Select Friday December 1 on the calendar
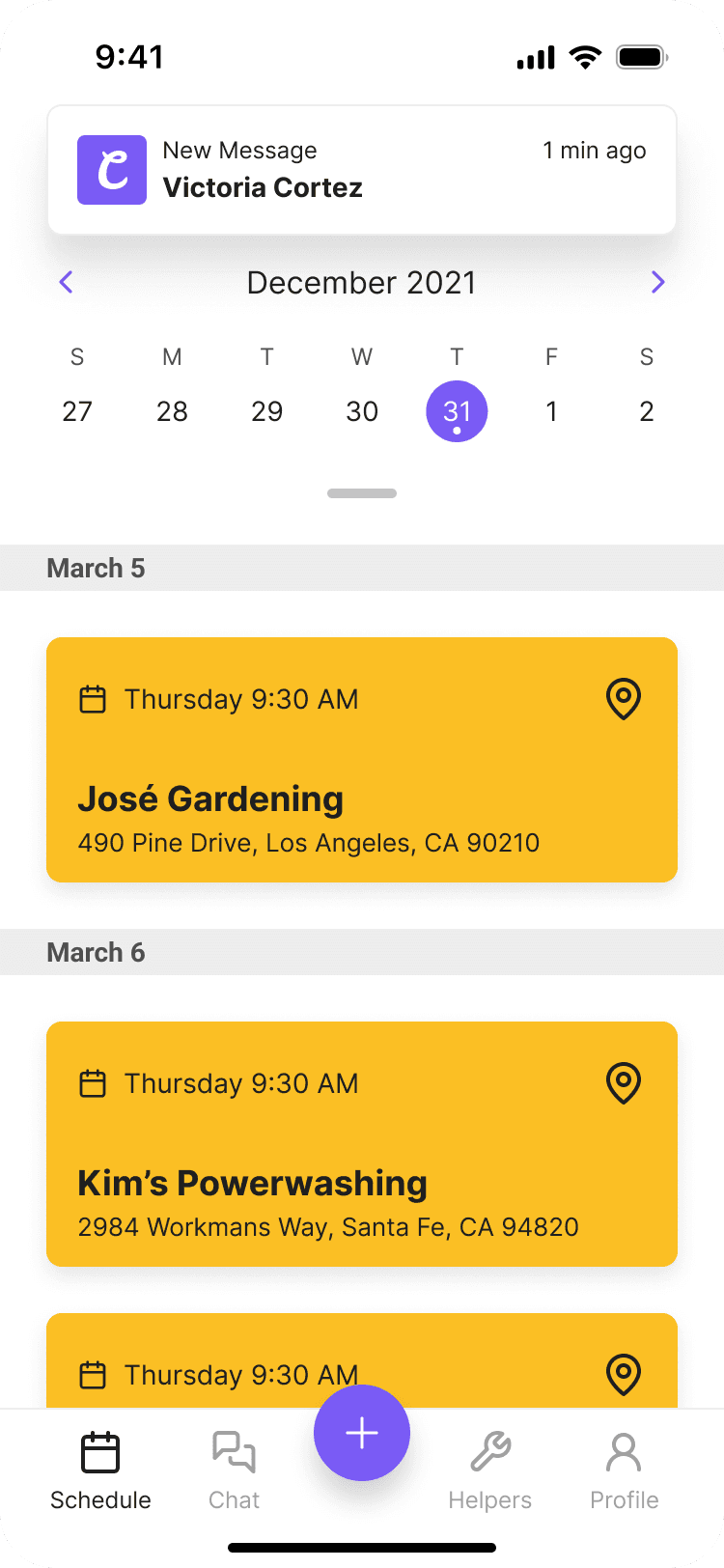The image size is (724, 1568). tap(551, 410)
